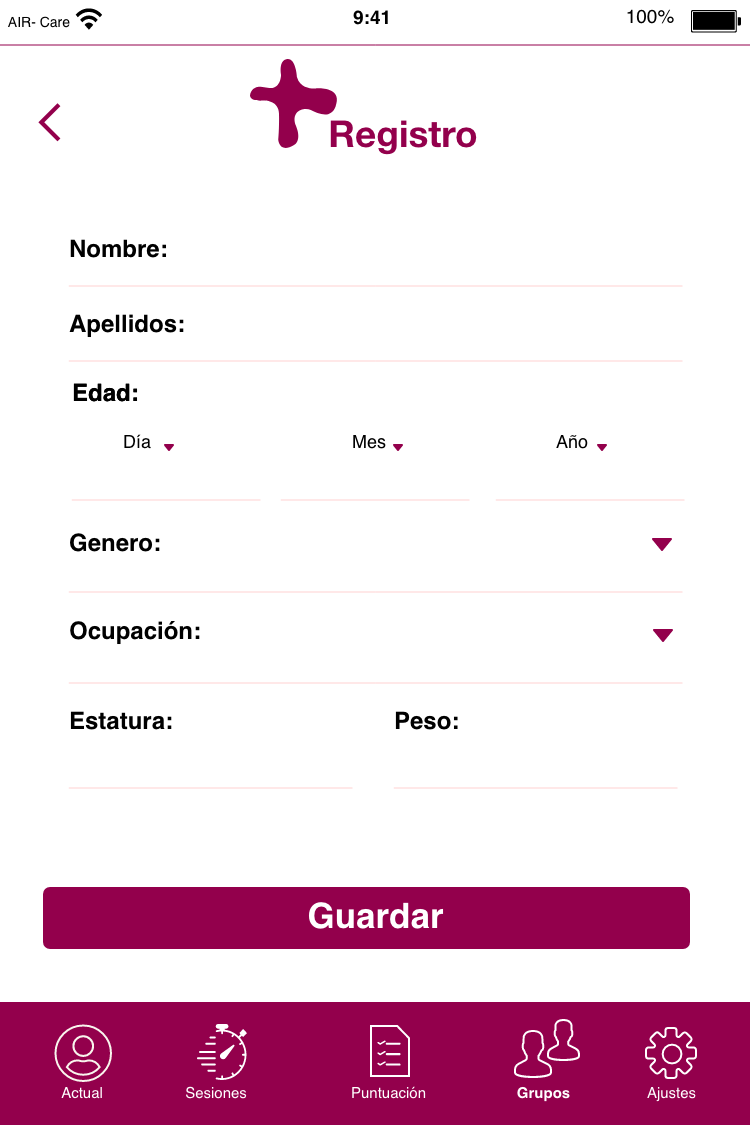The width and height of the screenshot is (750, 1125).
Task: Open the Ajustes tab
Action: (x=671, y=1062)
